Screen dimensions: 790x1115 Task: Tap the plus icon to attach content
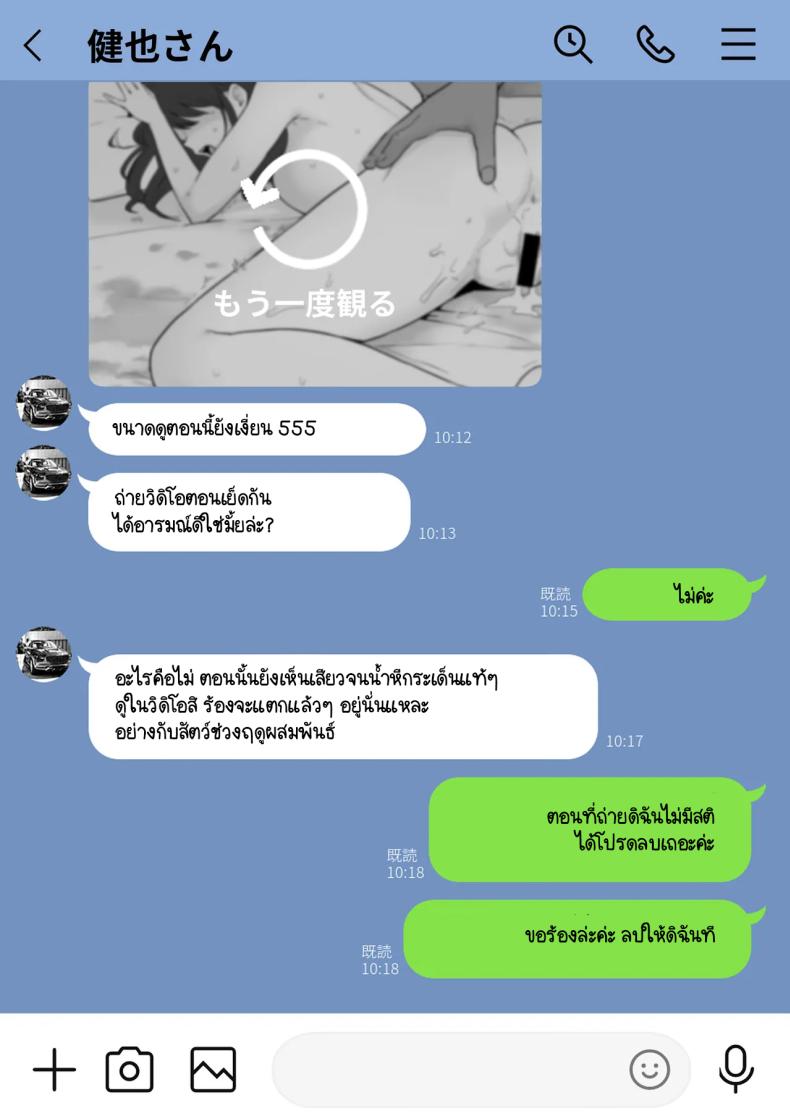(54, 1069)
